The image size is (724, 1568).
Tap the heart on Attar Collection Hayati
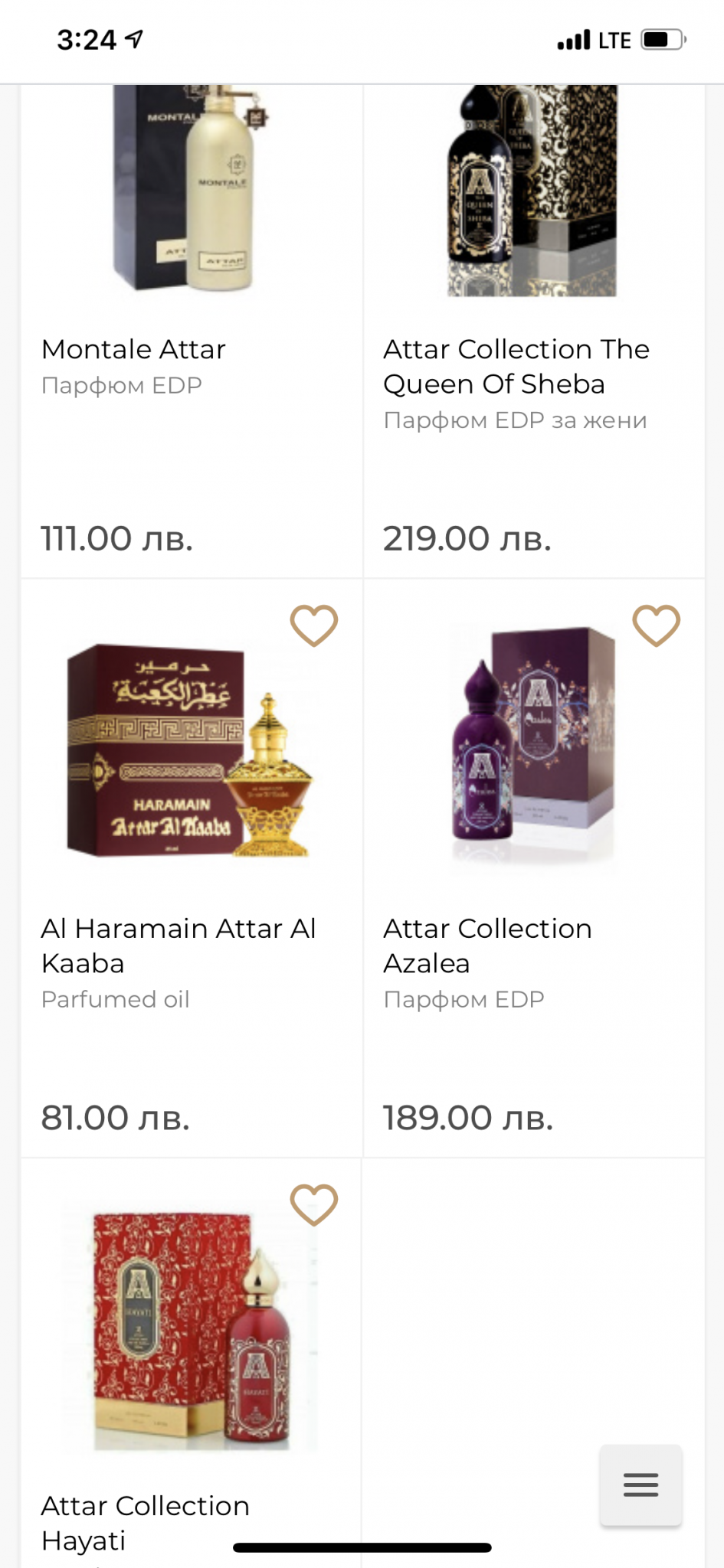point(314,1204)
